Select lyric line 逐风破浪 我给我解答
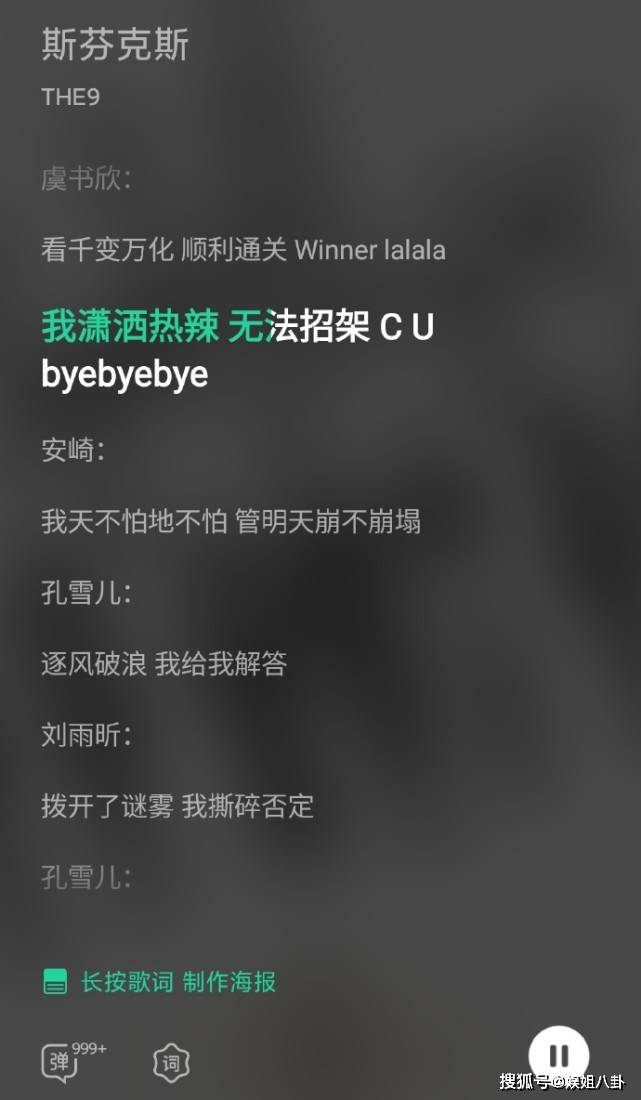This screenshot has width=641, height=1100. click(x=164, y=664)
